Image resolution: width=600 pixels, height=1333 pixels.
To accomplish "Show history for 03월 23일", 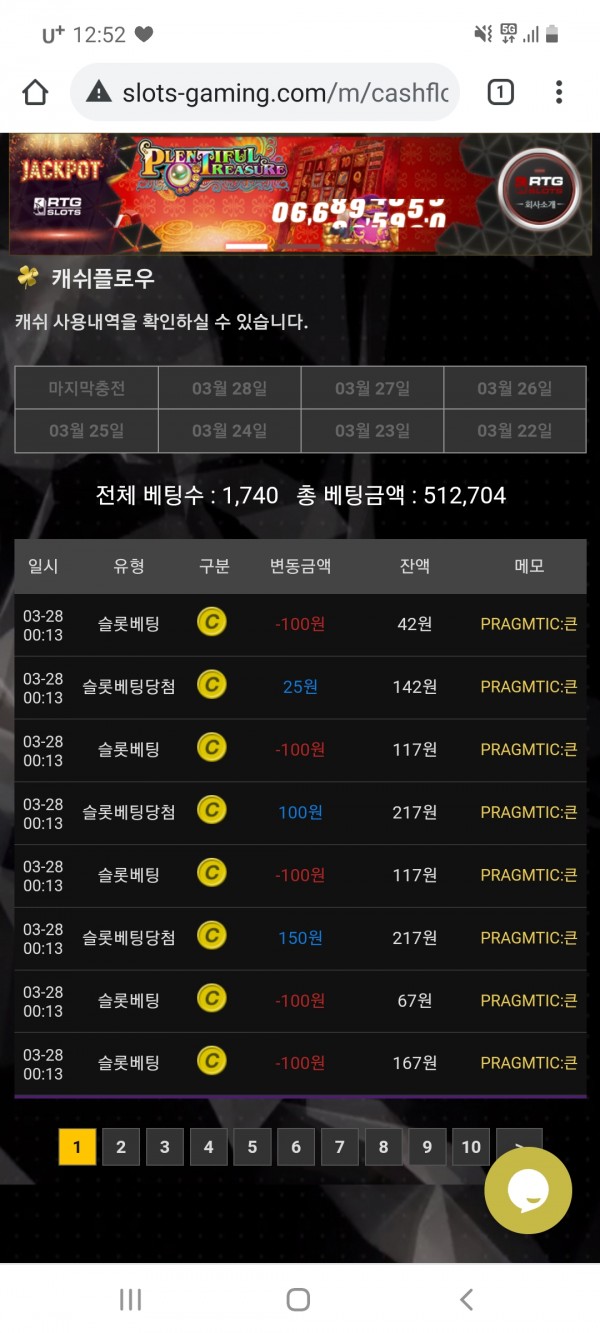I will (x=372, y=431).
